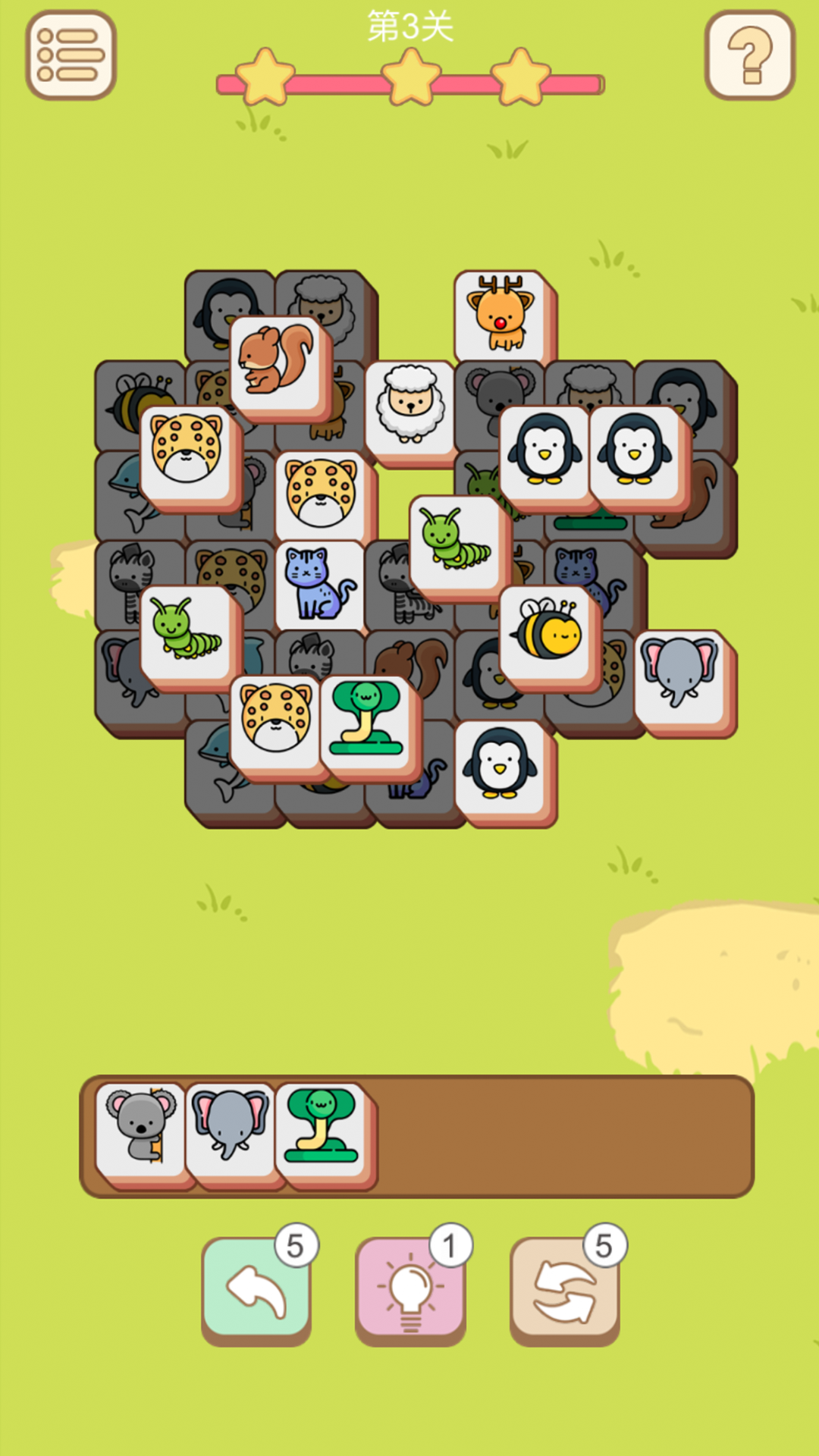This screenshot has height=1456, width=819.
Task: Shuffle the tiles with the refresh button
Action: coord(564,1288)
